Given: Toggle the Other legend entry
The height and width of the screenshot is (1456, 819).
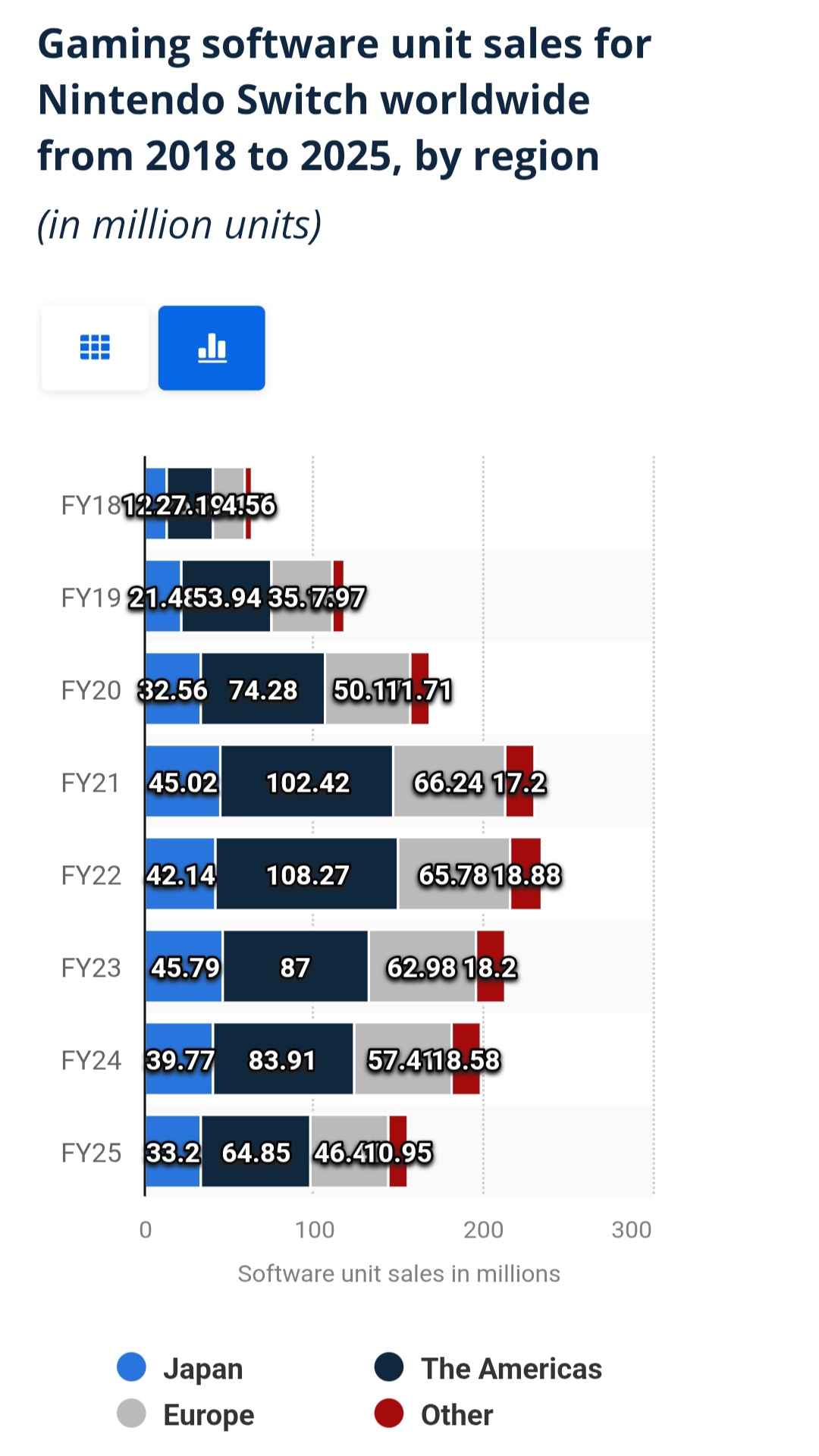Looking at the screenshot, I should point(433,1414).
